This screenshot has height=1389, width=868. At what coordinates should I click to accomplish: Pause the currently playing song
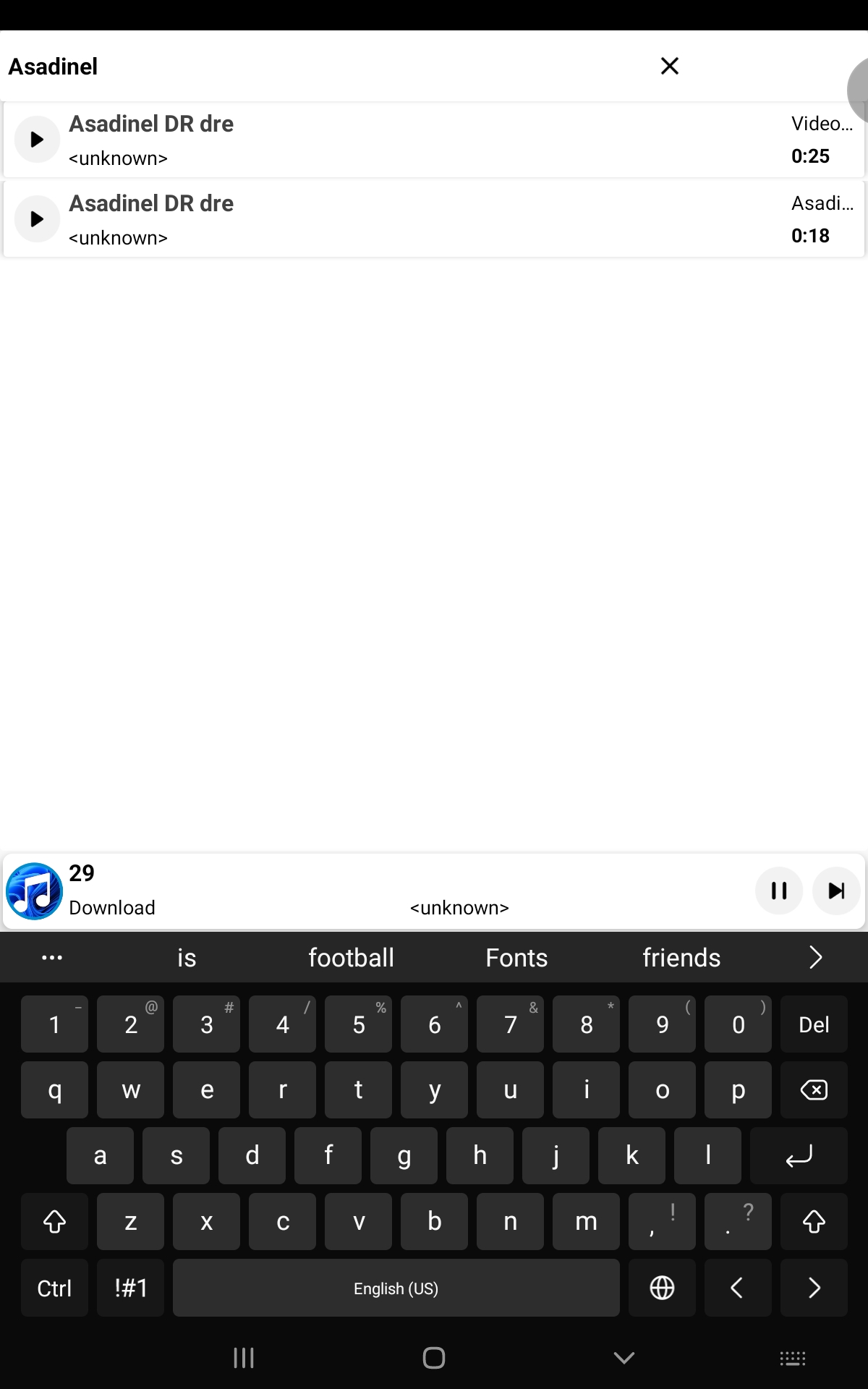[x=779, y=891]
